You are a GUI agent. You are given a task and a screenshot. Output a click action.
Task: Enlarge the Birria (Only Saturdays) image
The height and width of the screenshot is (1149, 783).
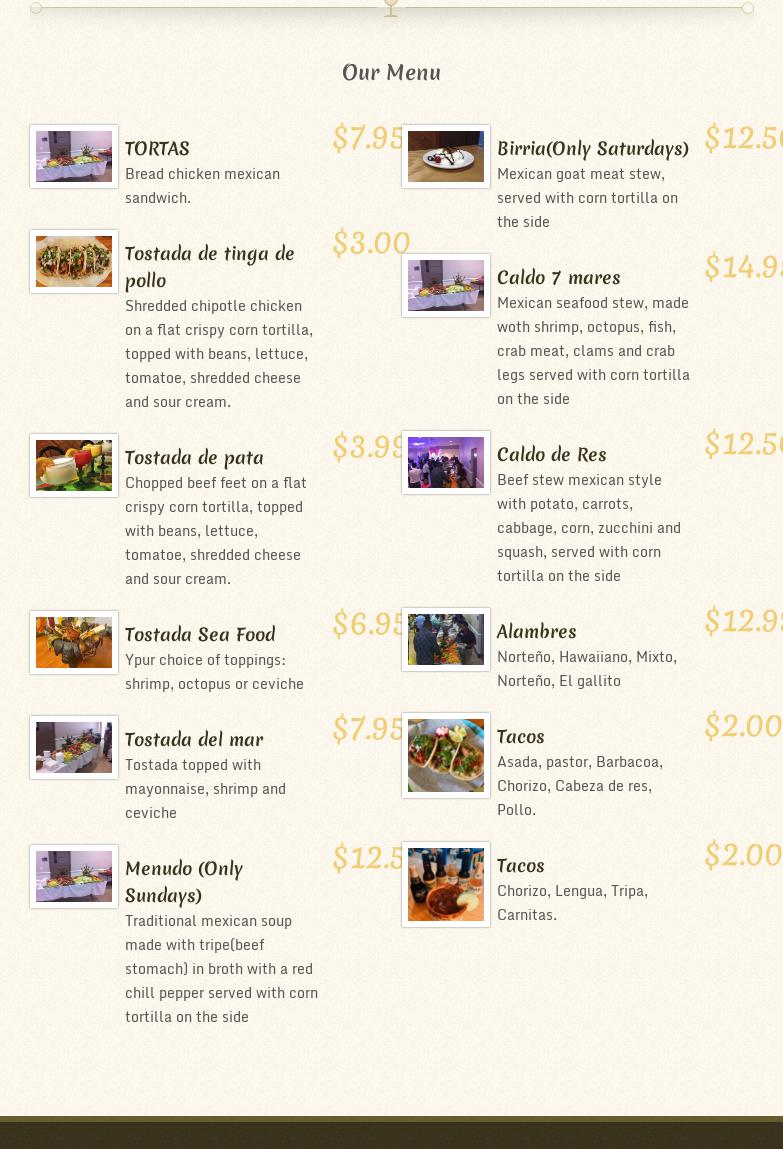(446, 157)
